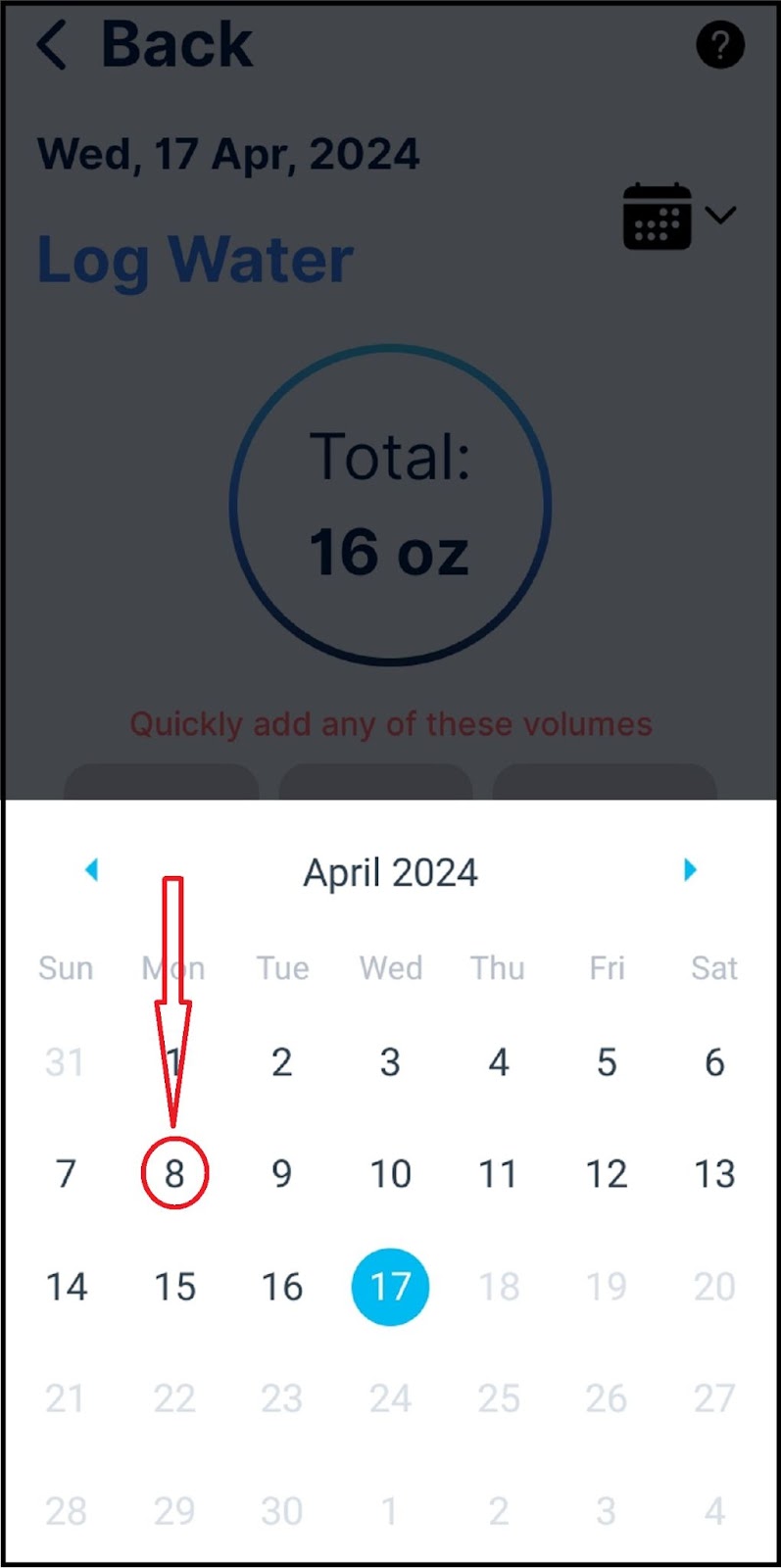Select April 15 in the calendar
The height and width of the screenshot is (1568, 781).
point(174,1287)
